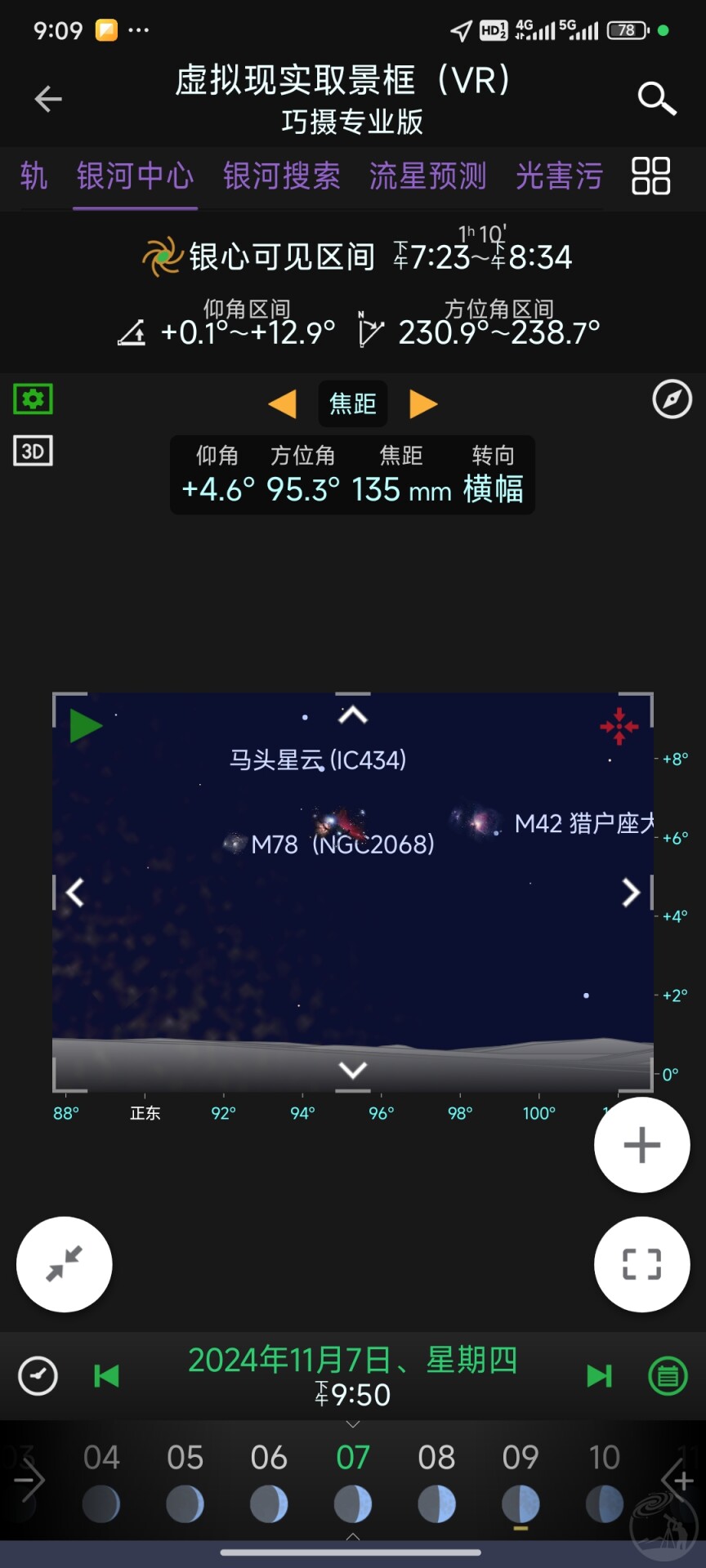
Task: Decrease focal length with the left orange arrow
Action: click(x=283, y=403)
